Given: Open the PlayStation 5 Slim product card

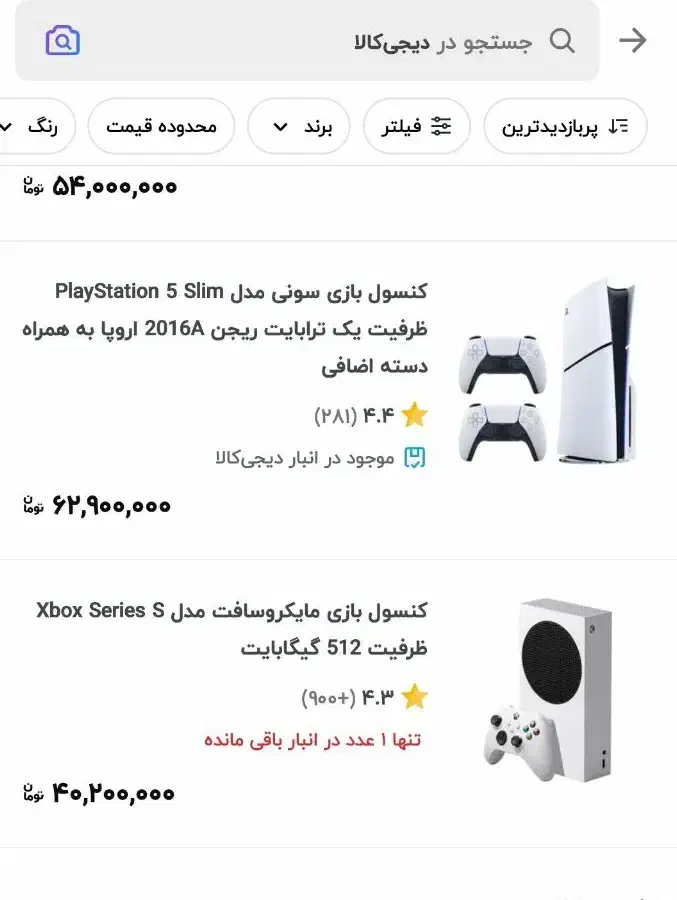Looking at the screenshot, I should [338, 400].
